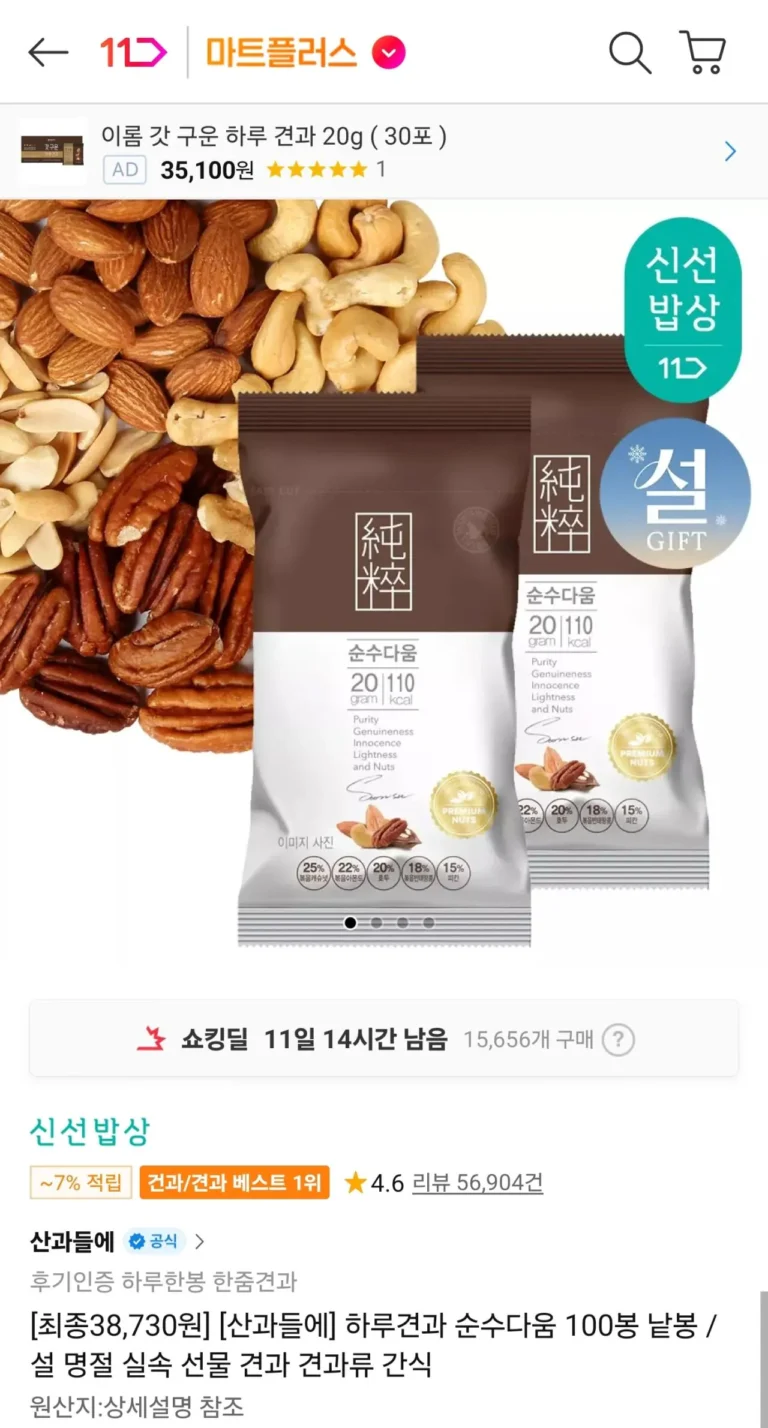Go back using the arrow icon

pyautogui.click(x=48, y=52)
